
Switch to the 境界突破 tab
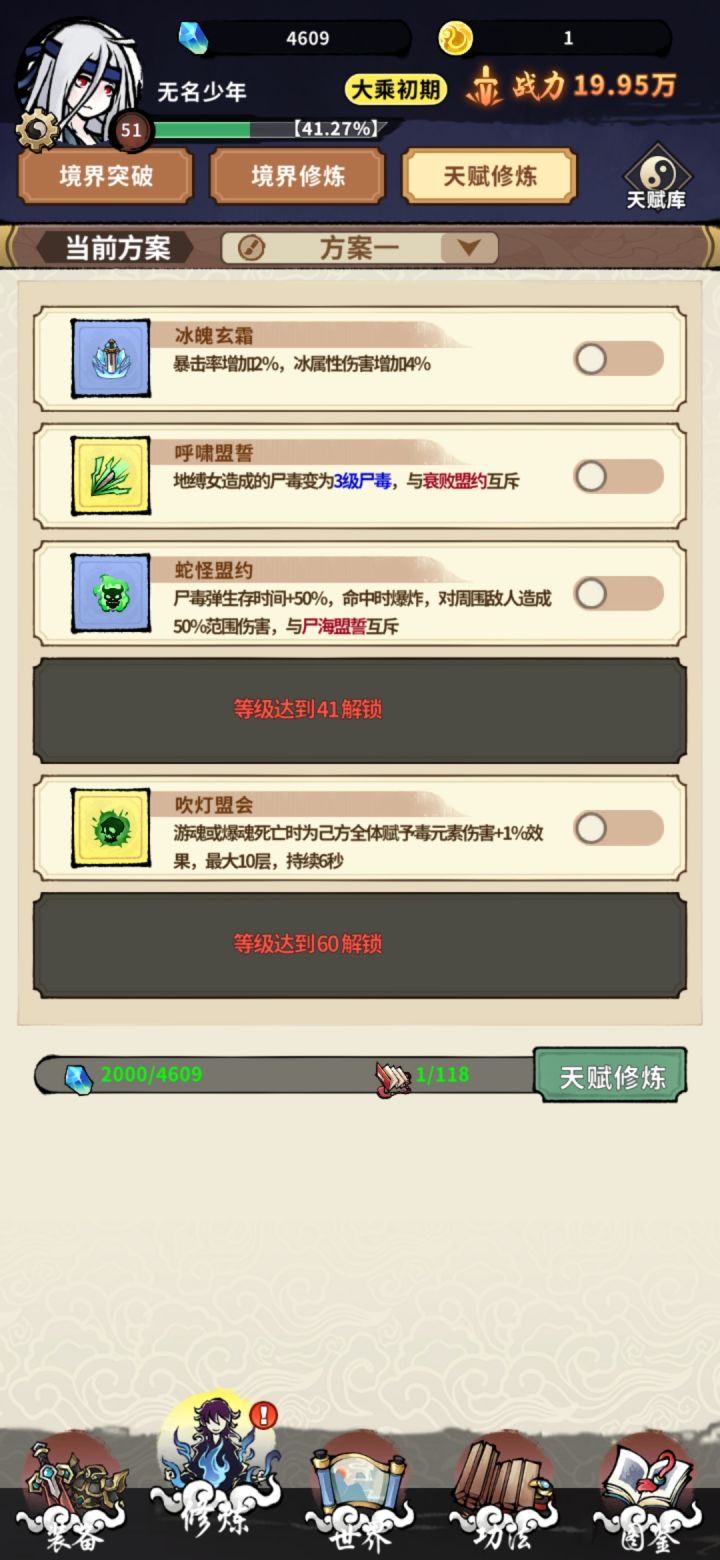[x=105, y=175]
